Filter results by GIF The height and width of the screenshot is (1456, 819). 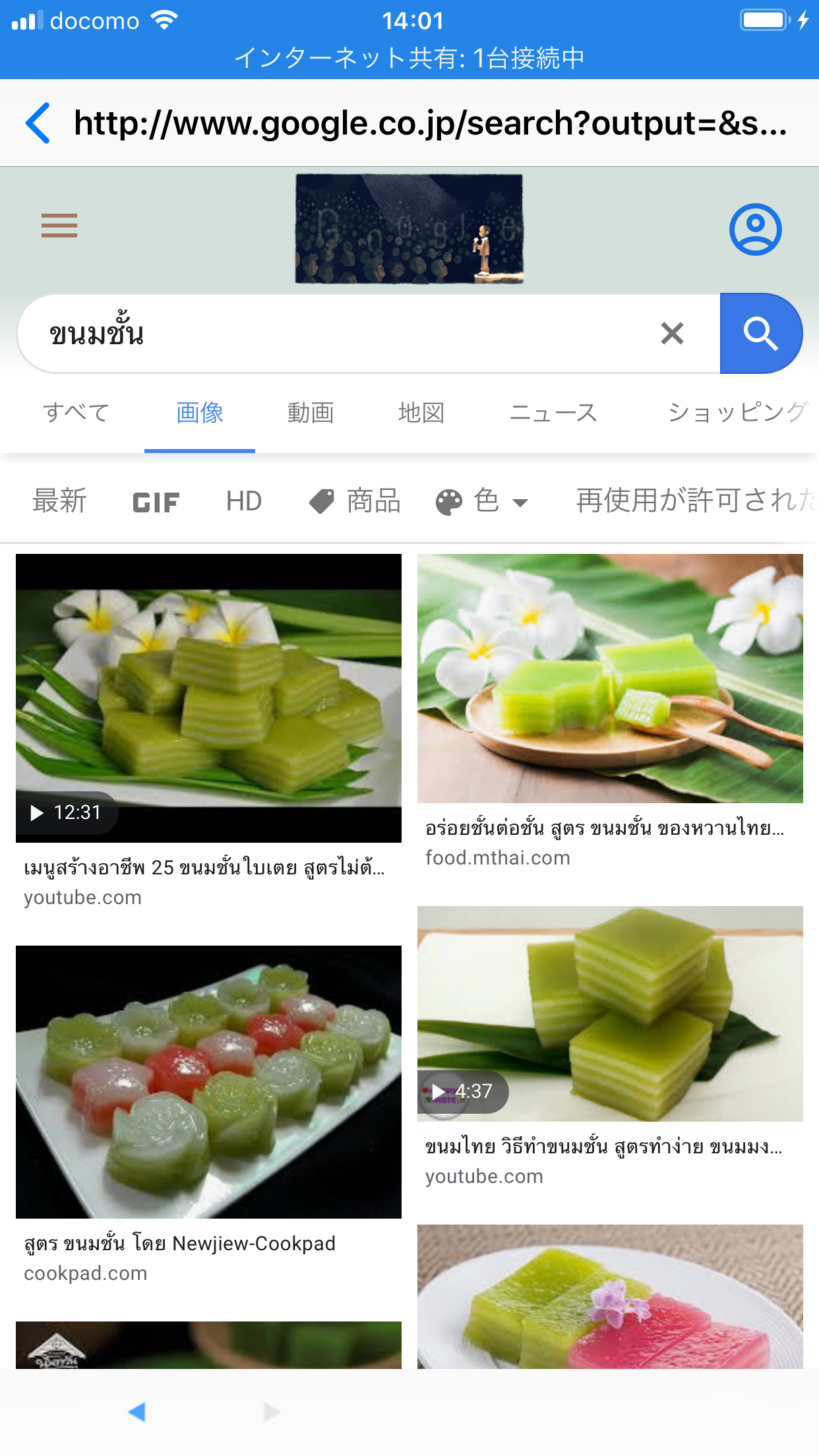(156, 502)
